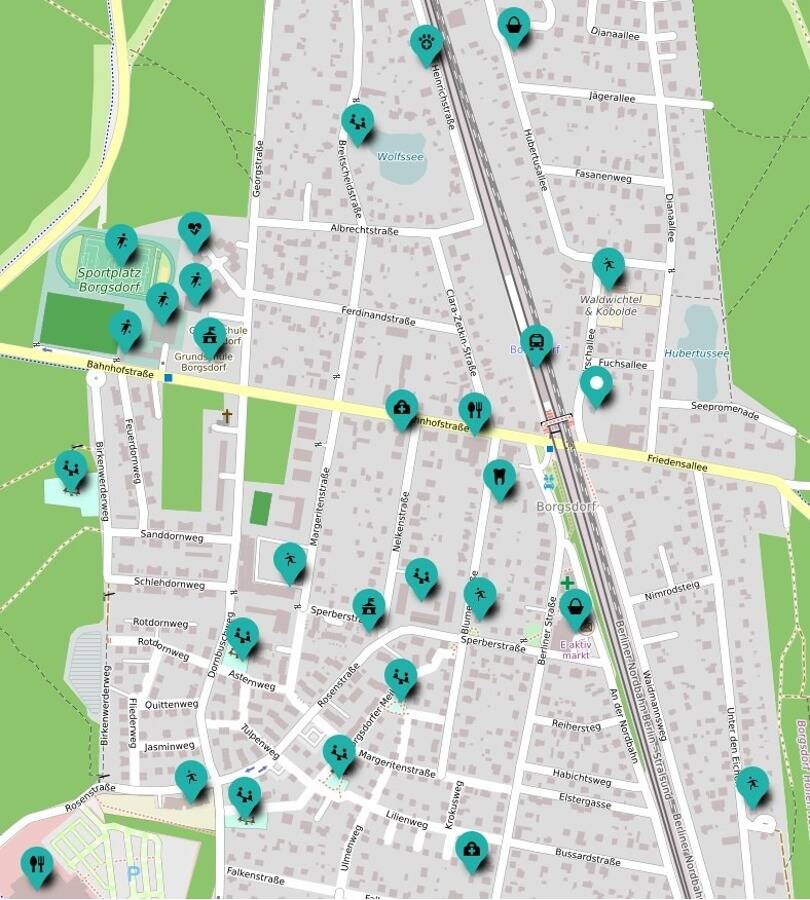Viewport: 810px width, 900px height.
Task: Open the restaurant marker beside the parking lot
Action: [x=36, y=864]
